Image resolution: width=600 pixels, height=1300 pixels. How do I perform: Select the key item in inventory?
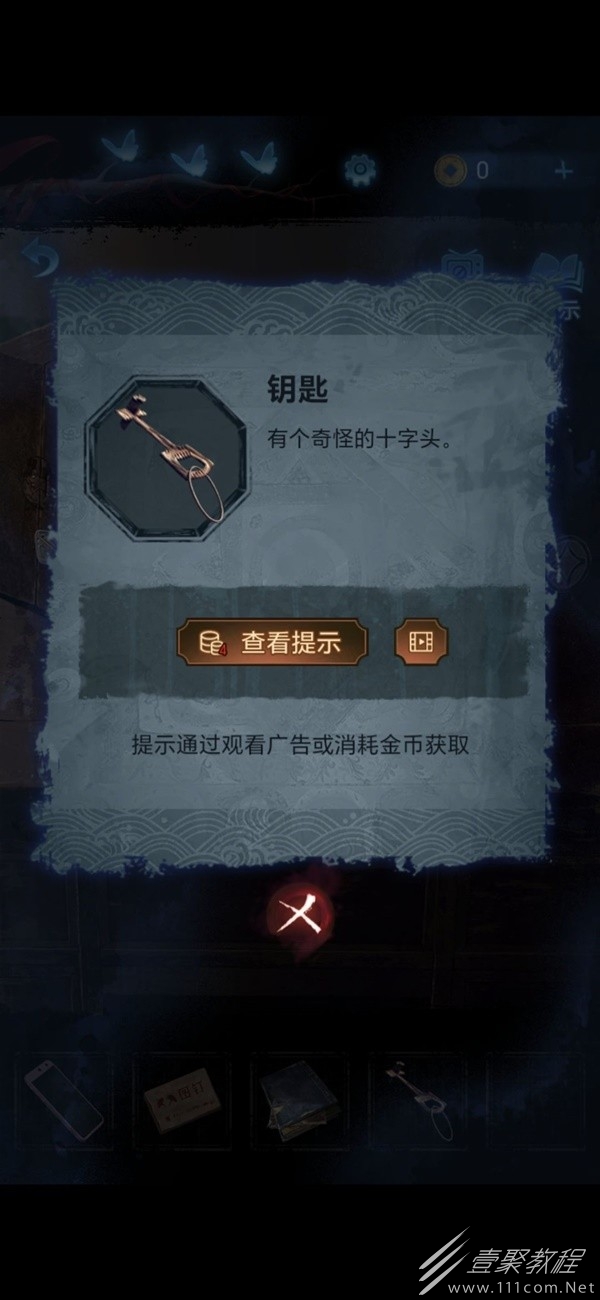click(x=420, y=1102)
